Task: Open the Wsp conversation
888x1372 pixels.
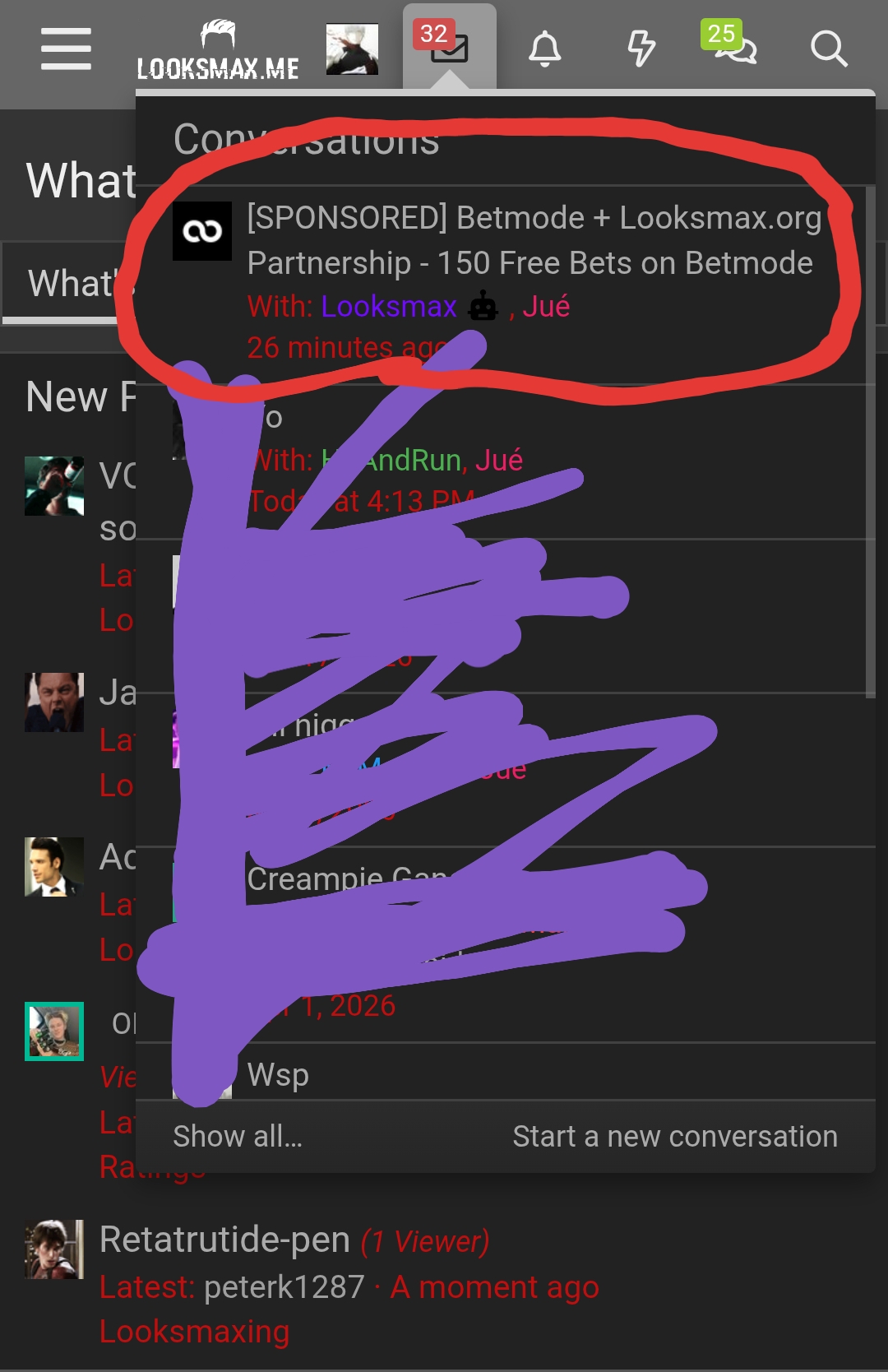Action: 278,1074
